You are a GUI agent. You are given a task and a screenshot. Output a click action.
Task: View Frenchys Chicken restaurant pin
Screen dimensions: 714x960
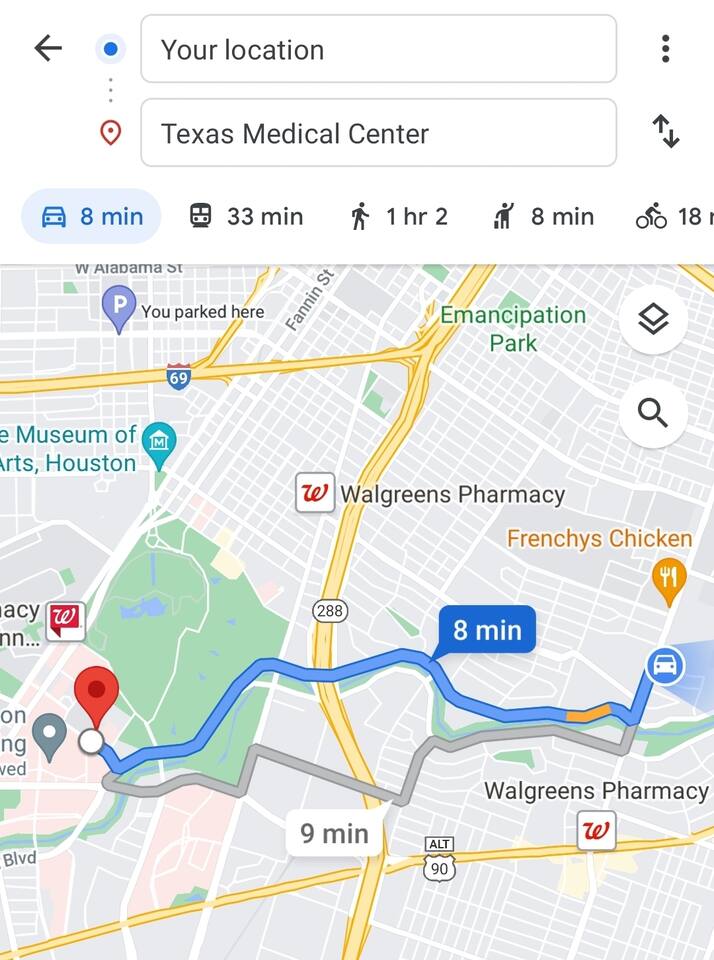point(668,578)
